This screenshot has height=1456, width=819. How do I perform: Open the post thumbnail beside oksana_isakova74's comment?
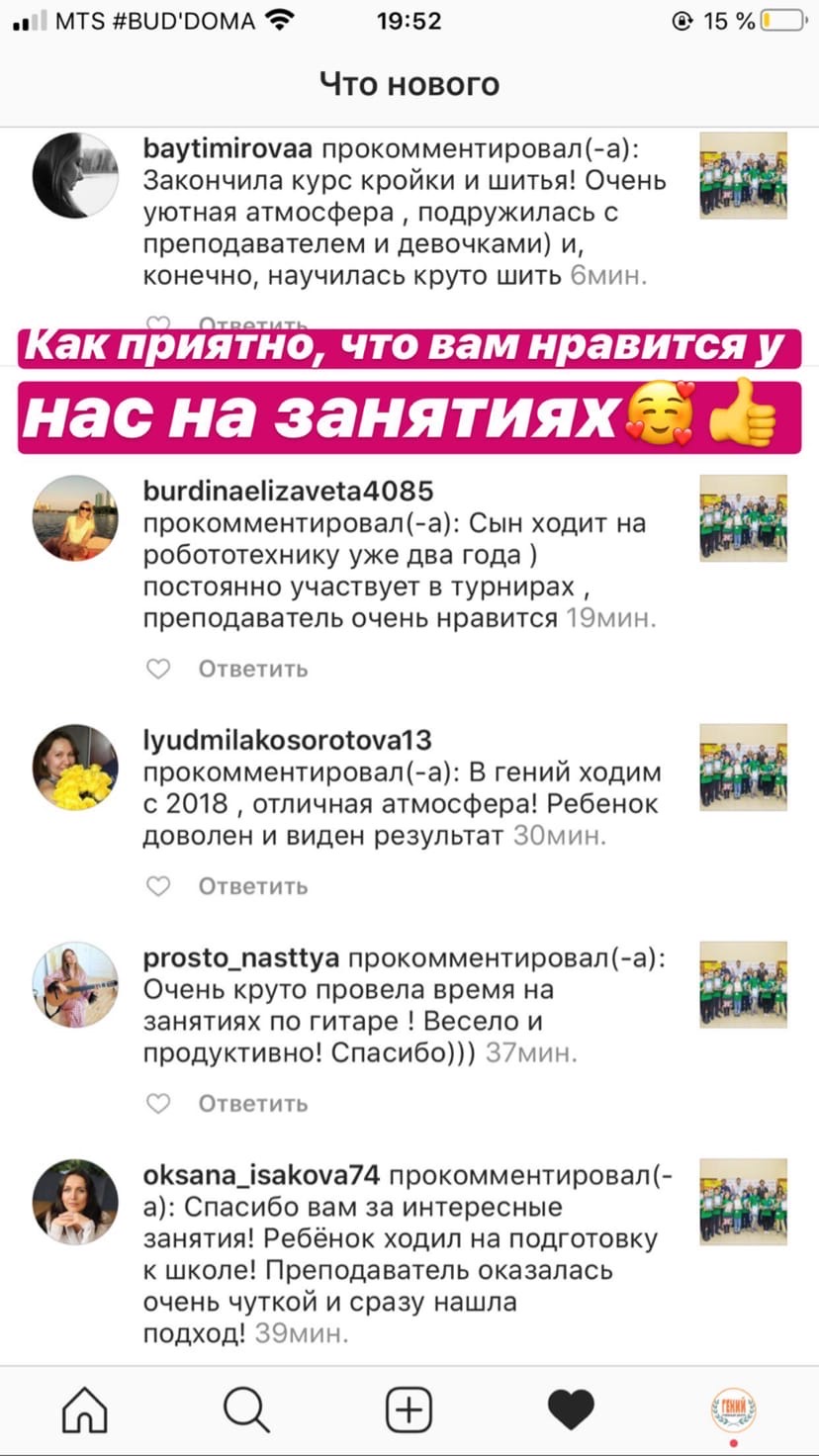743,1201
